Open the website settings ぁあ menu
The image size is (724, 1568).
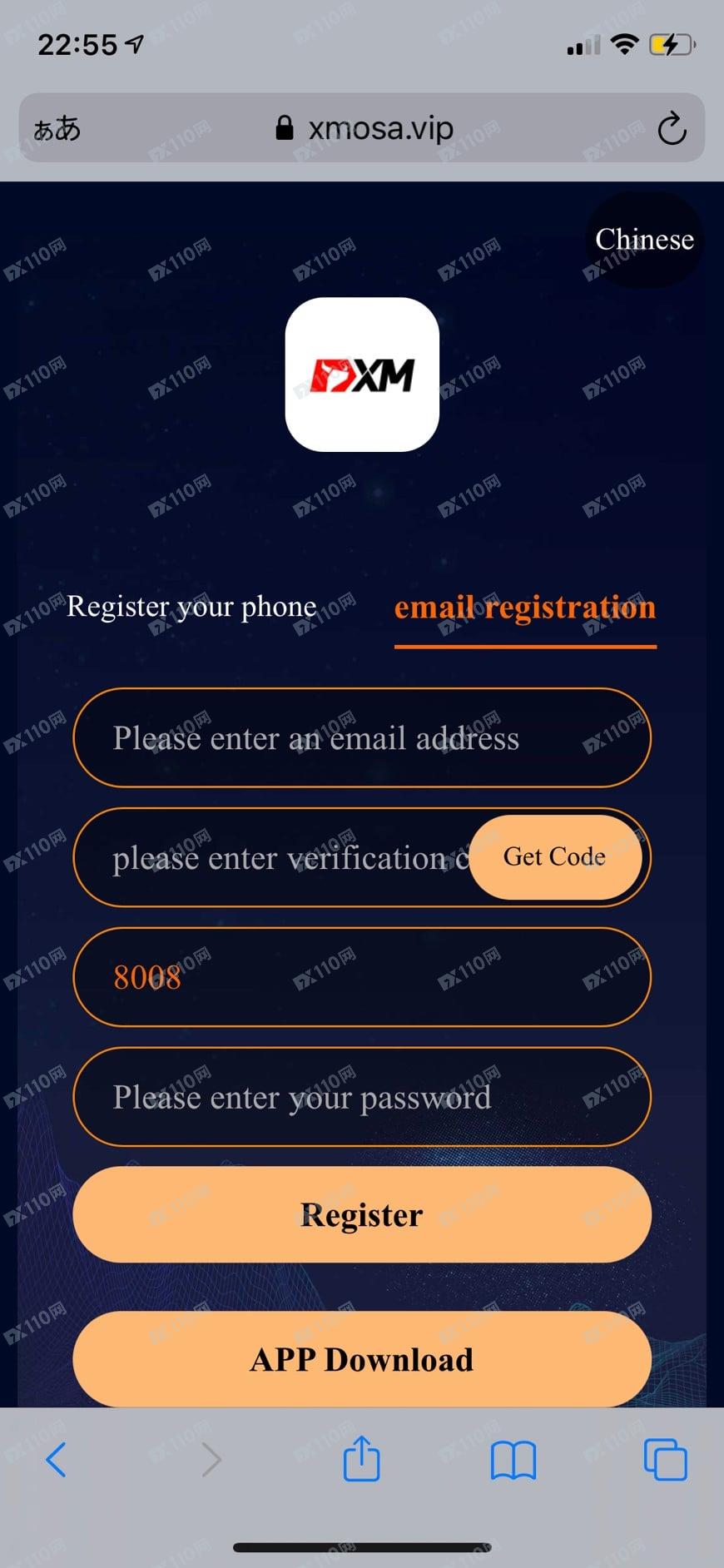click(57, 129)
